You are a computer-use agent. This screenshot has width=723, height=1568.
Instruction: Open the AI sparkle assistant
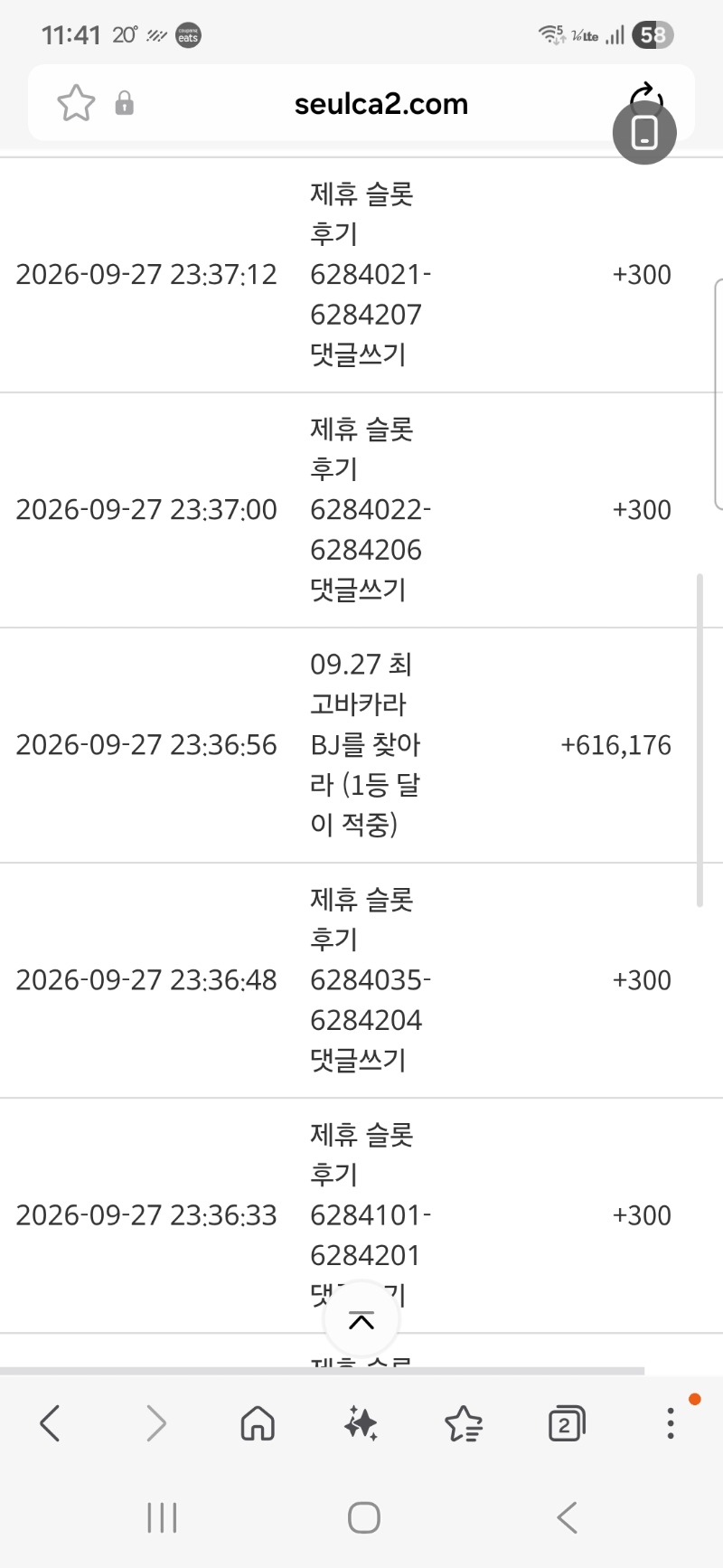point(361,1423)
